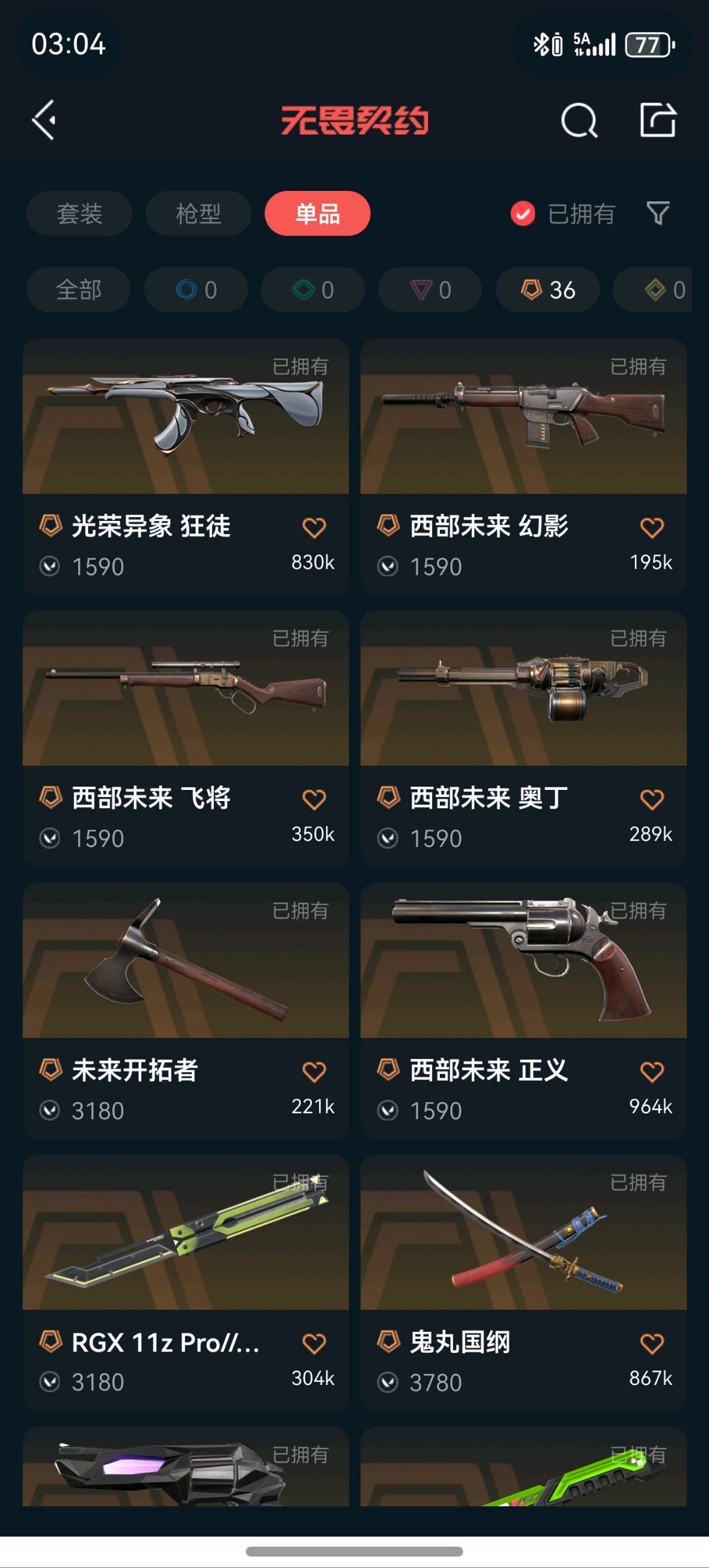Go back using the top-left arrow
This screenshot has width=709, height=1568.
coord(45,120)
